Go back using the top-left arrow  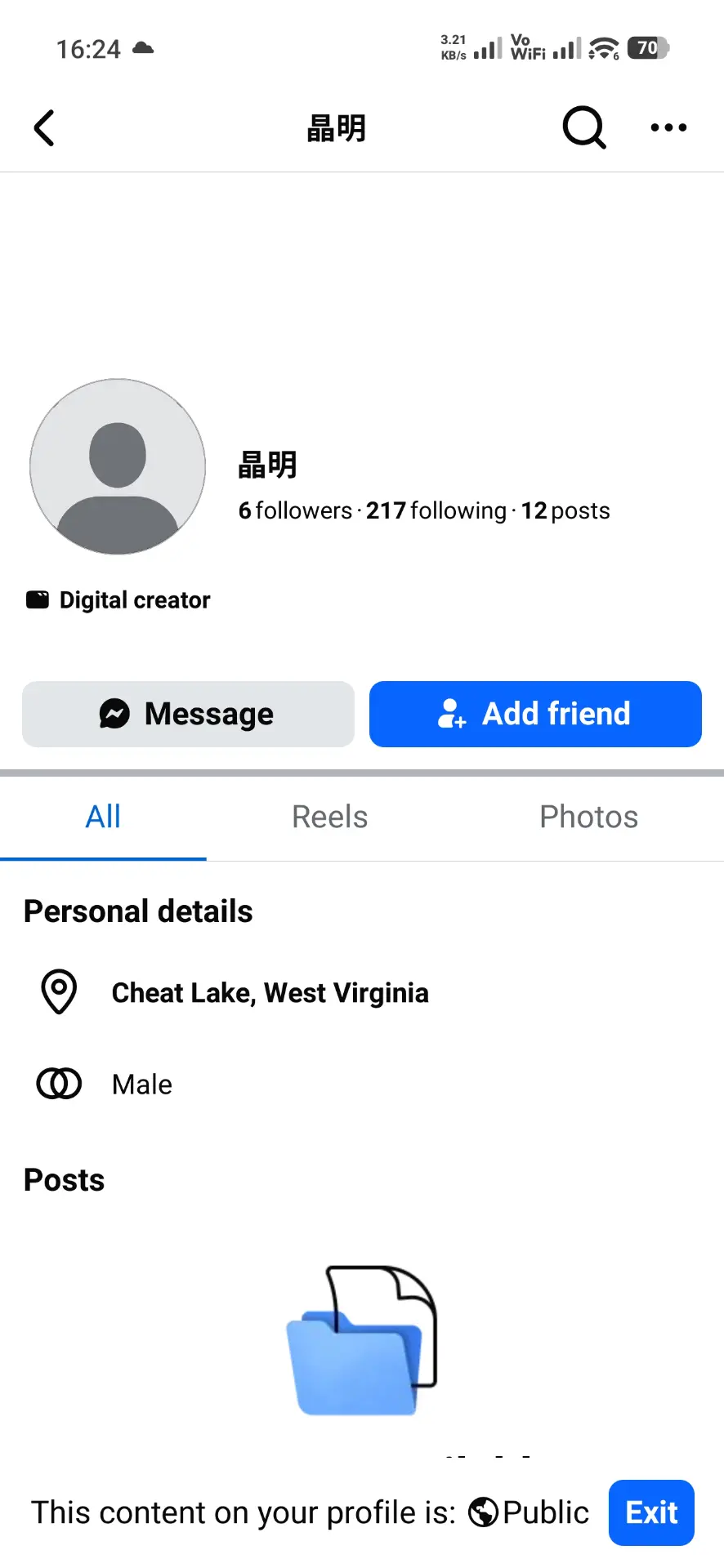[44, 128]
